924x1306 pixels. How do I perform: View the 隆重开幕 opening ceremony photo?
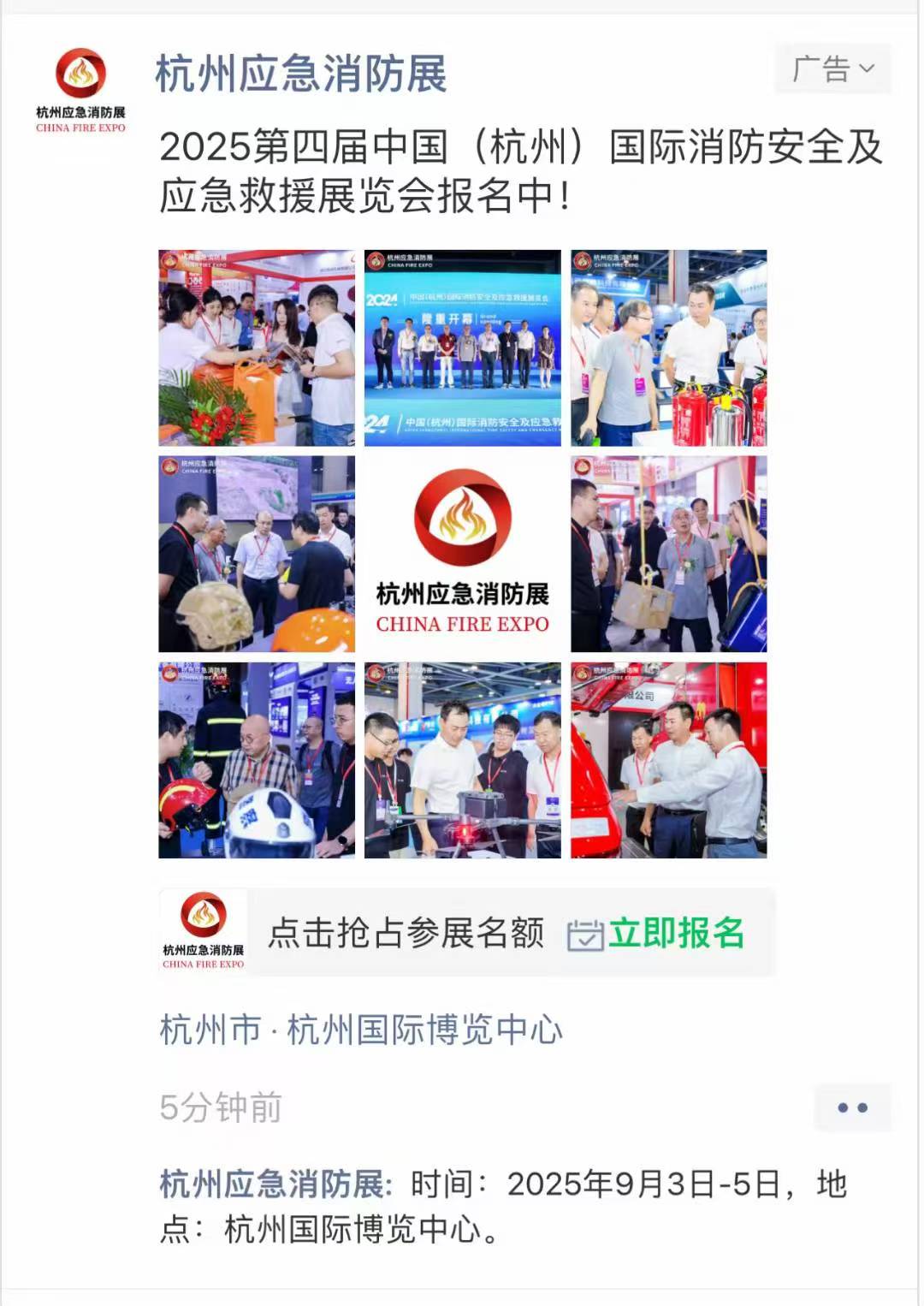coord(462,347)
